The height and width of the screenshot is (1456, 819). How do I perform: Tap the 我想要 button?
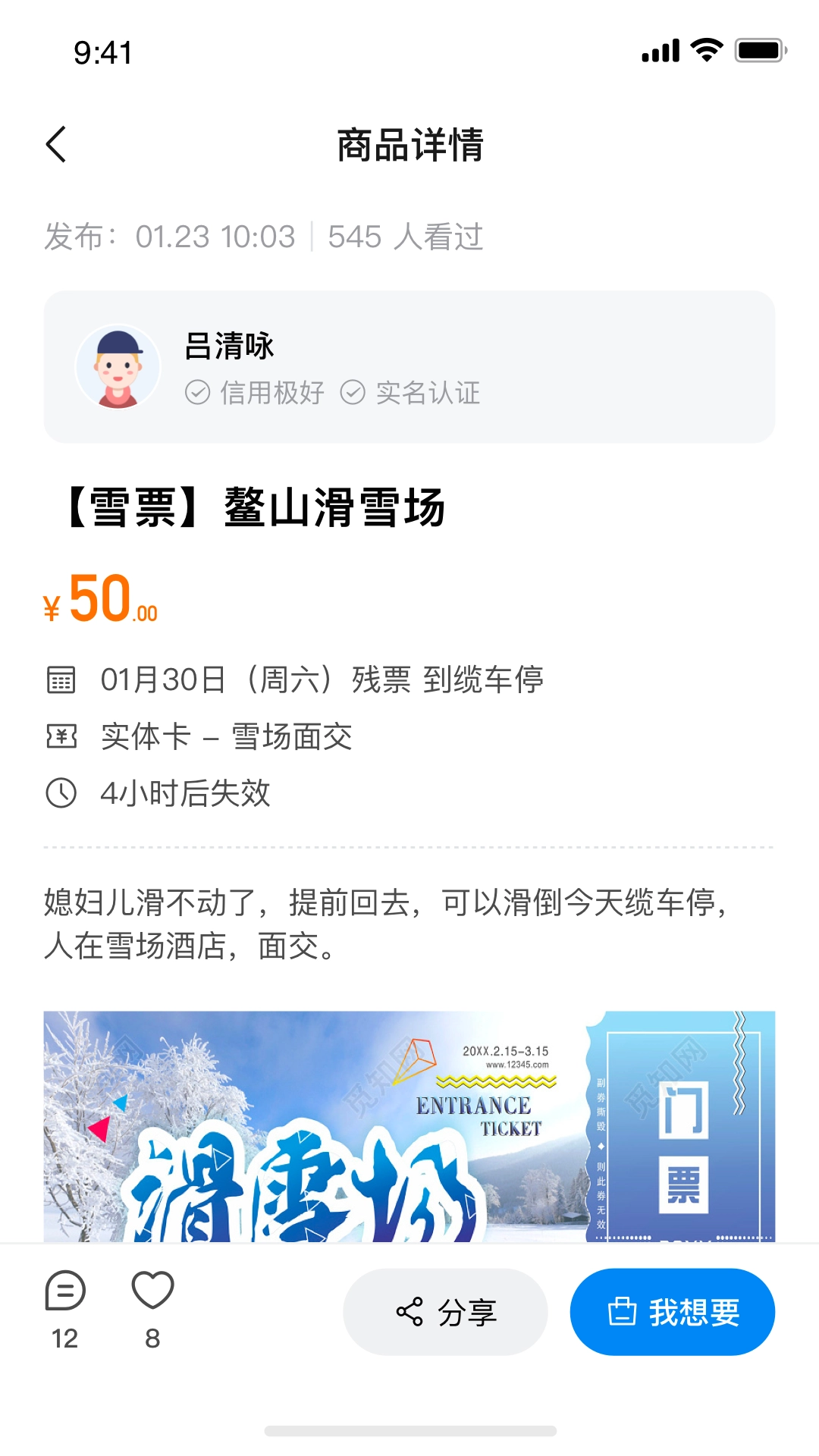tap(672, 1312)
